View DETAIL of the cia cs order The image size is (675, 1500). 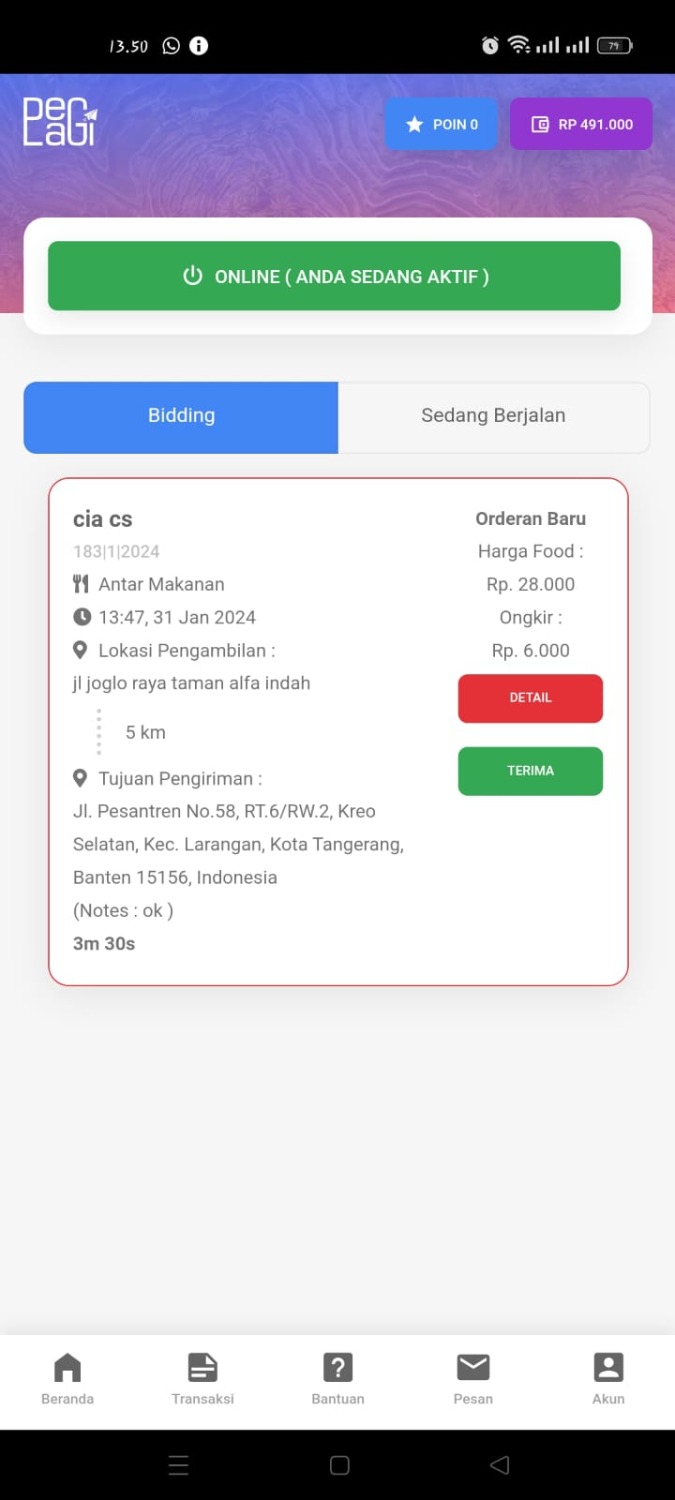point(530,698)
